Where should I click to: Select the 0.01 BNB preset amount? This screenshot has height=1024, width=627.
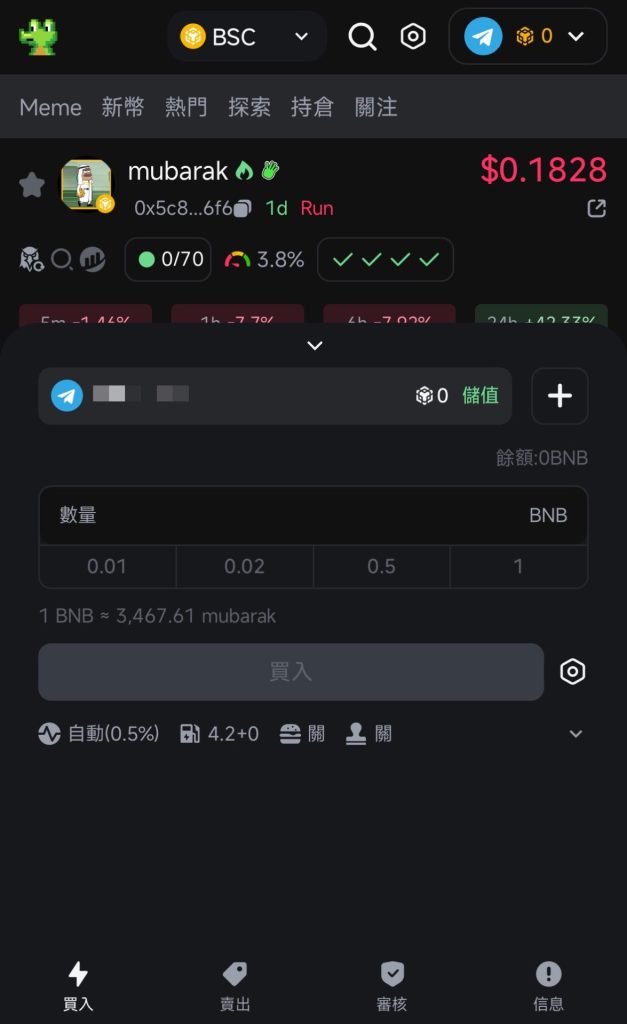[107, 566]
